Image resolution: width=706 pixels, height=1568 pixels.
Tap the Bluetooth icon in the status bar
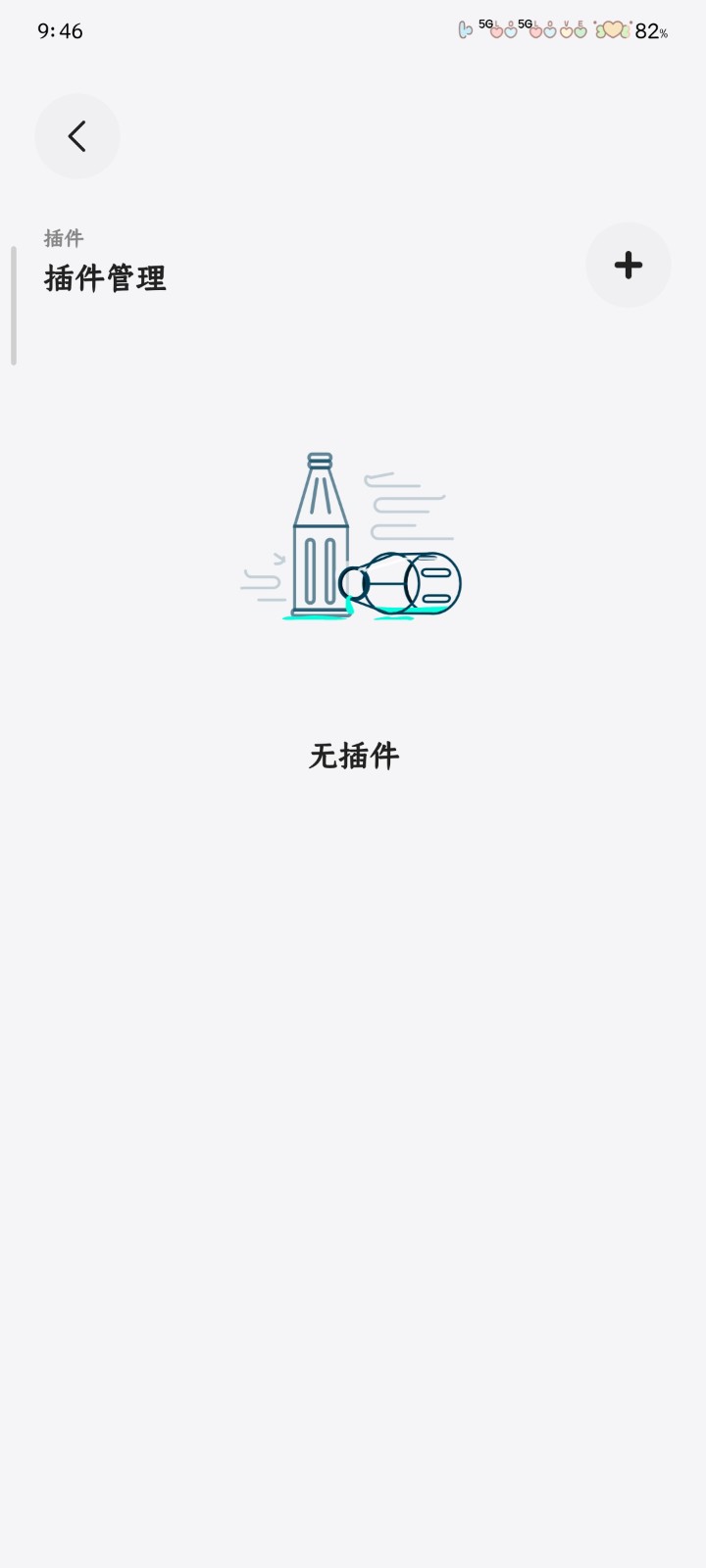(x=463, y=30)
